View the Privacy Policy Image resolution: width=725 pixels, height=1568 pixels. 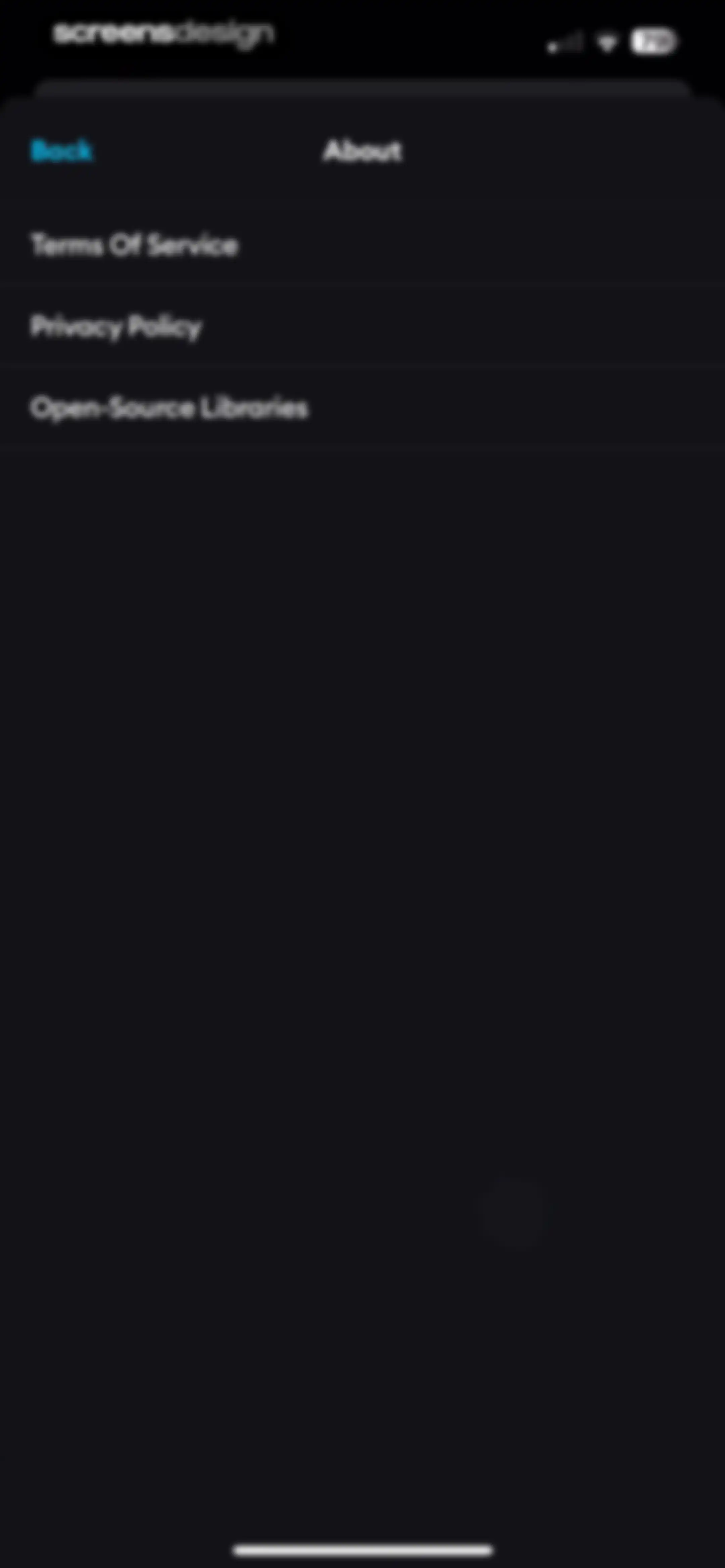point(362,327)
